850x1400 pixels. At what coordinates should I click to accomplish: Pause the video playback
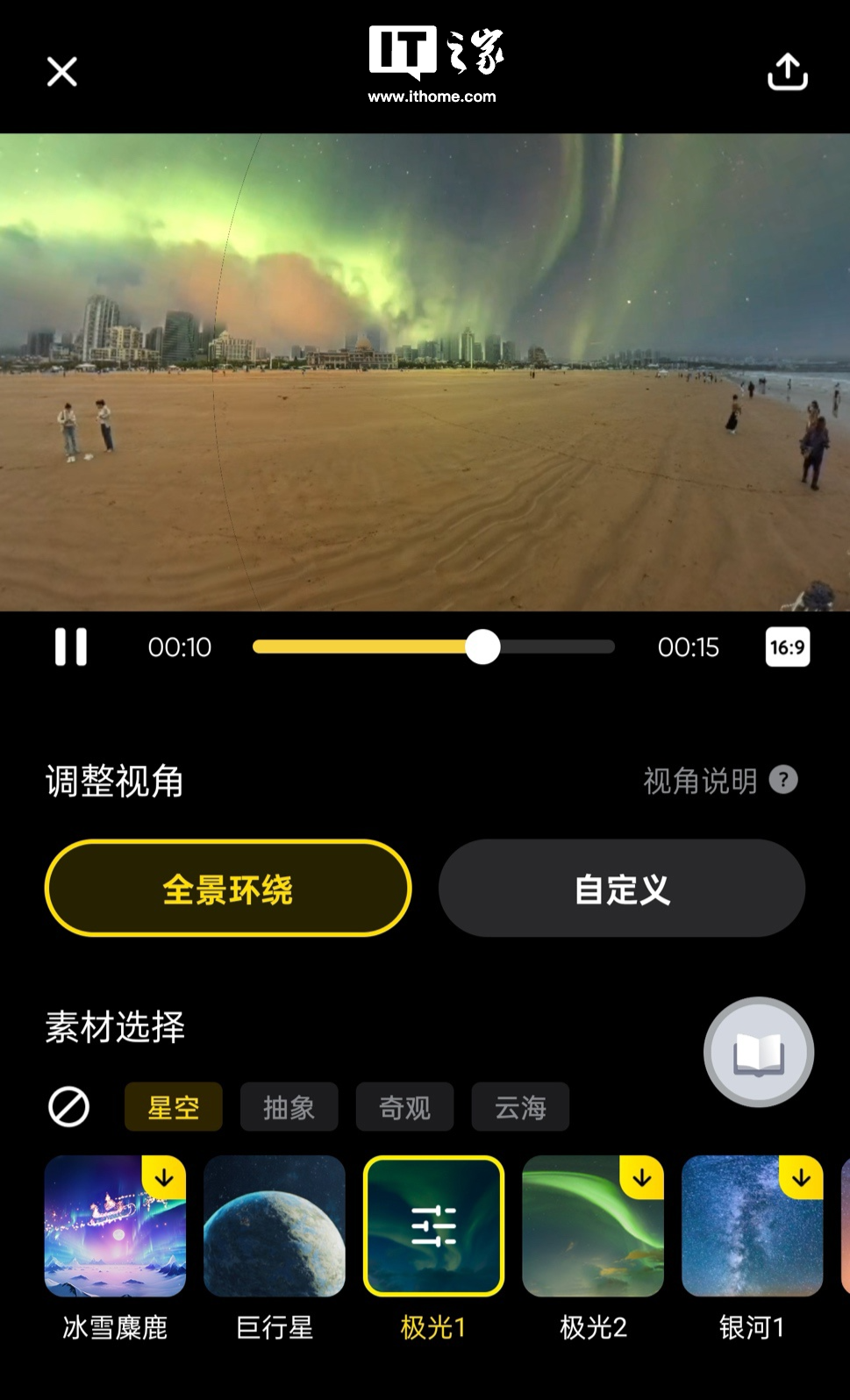tap(71, 647)
